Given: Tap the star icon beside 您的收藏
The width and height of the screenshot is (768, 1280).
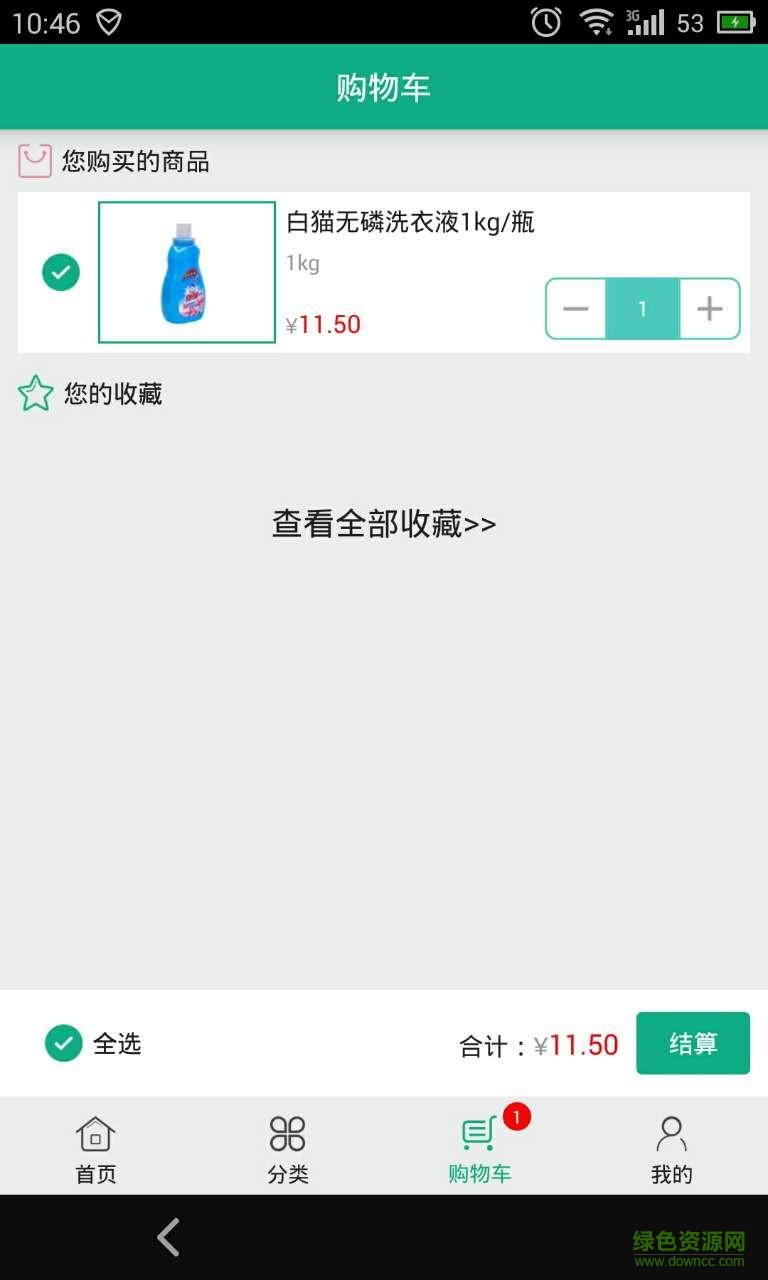Looking at the screenshot, I should [x=35, y=392].
